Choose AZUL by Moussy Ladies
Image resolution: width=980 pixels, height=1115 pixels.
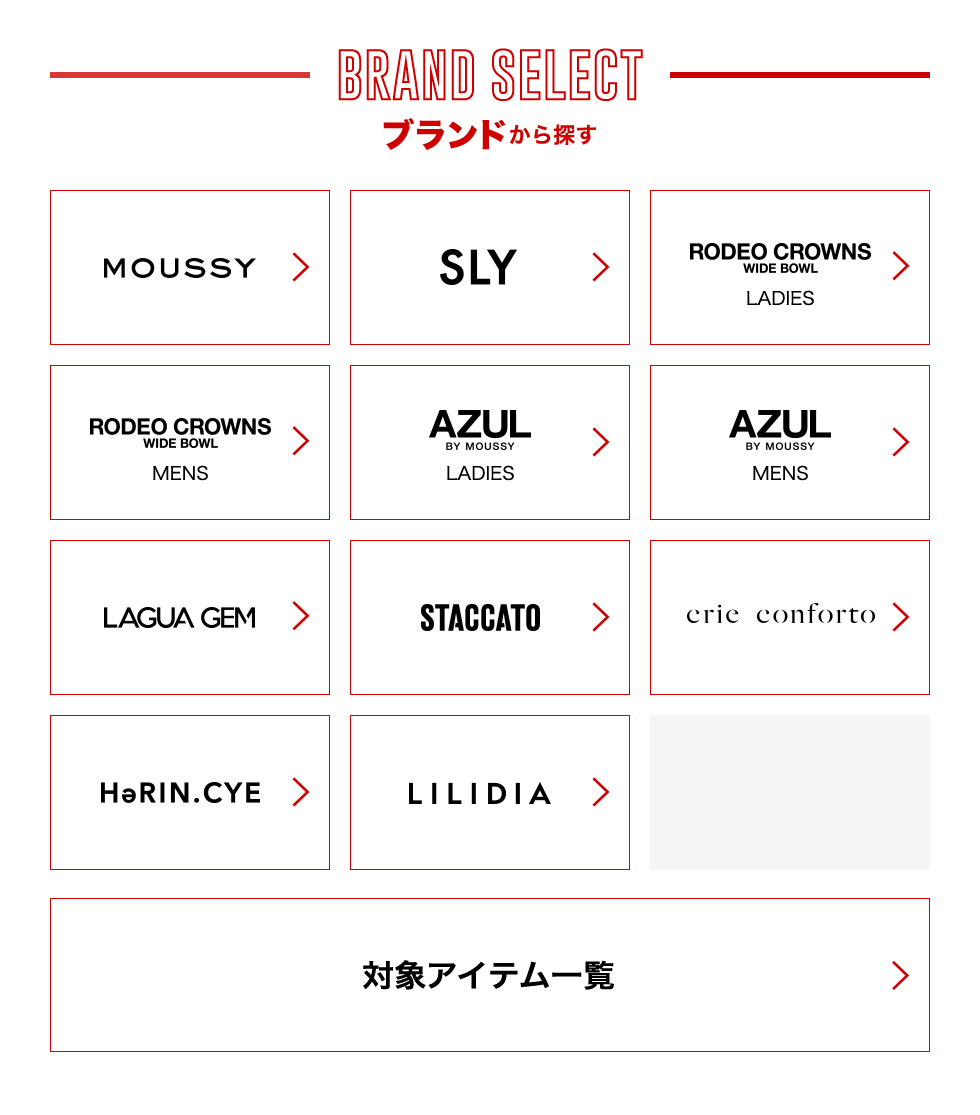pos(490,442)
